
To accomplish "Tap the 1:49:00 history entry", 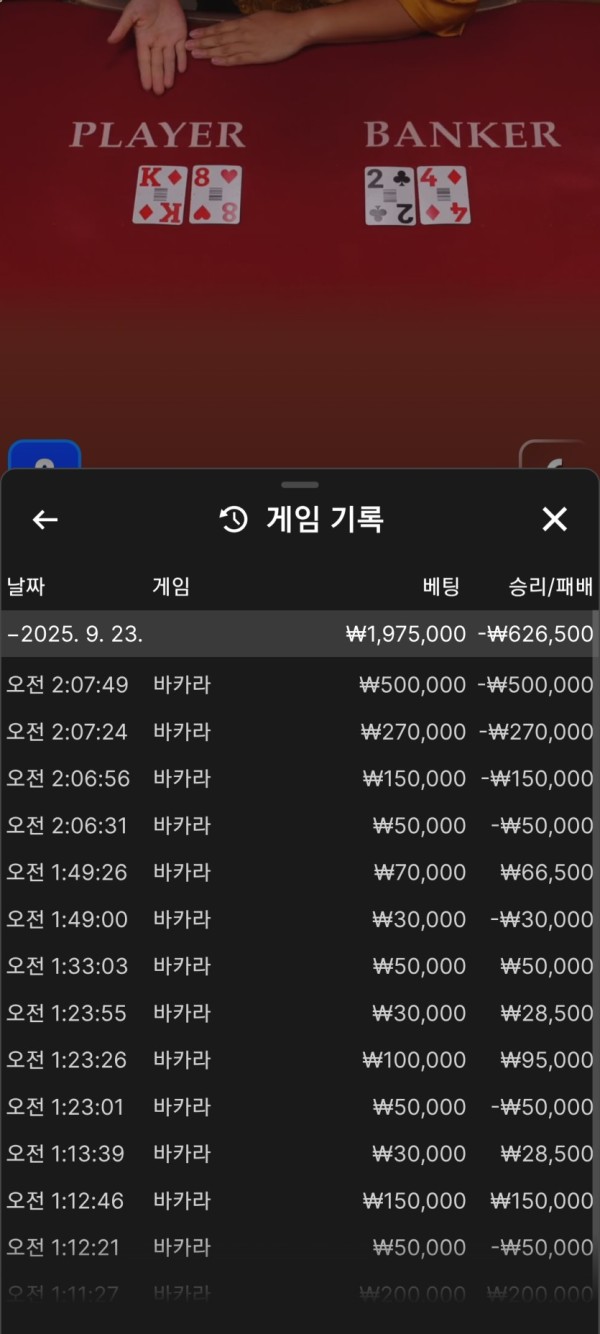I will [300, 919].
